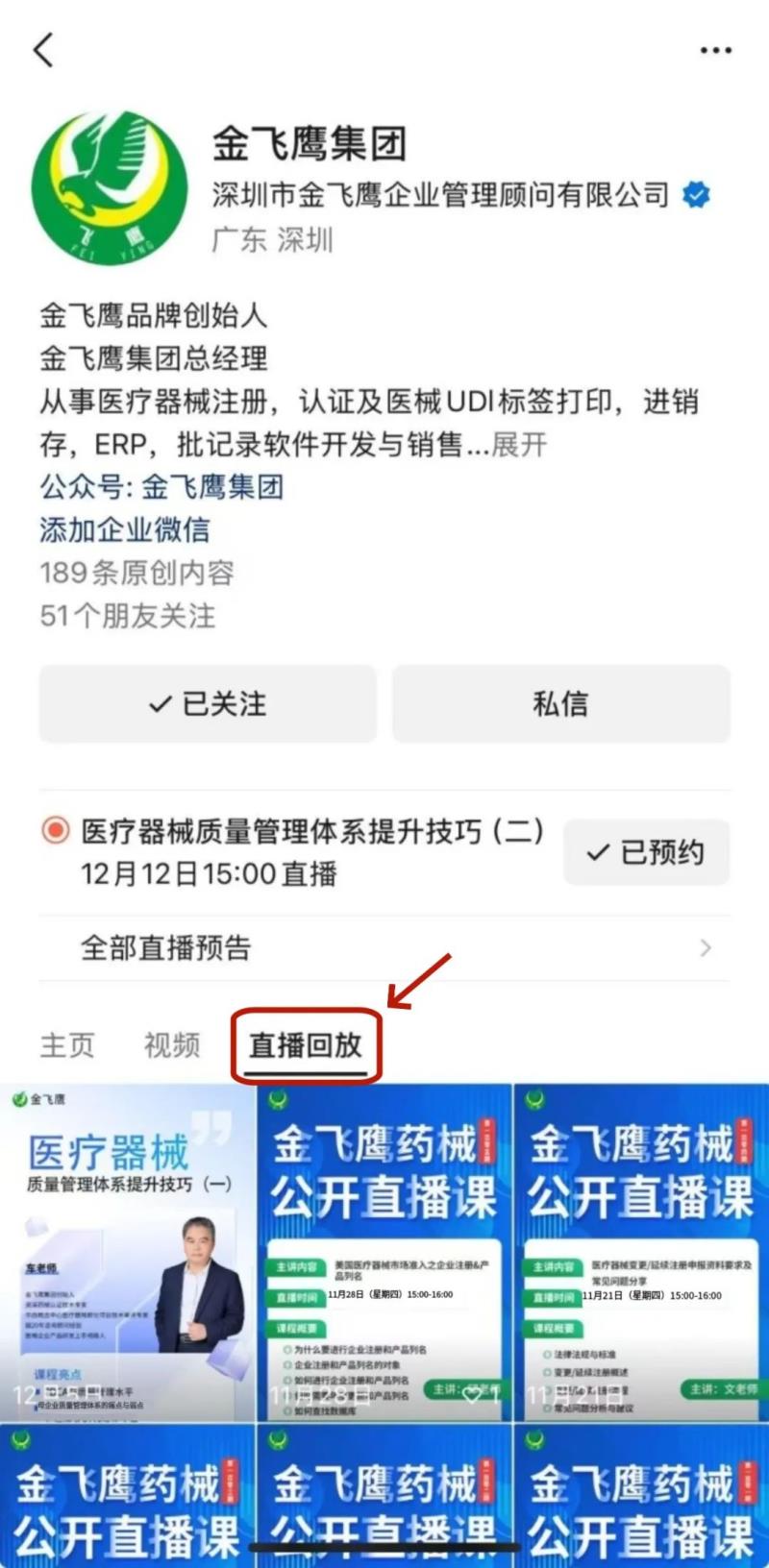The image size is (769, 1568).
Task: Tap the 已关注 follow button
Action: tap(208, 703)
